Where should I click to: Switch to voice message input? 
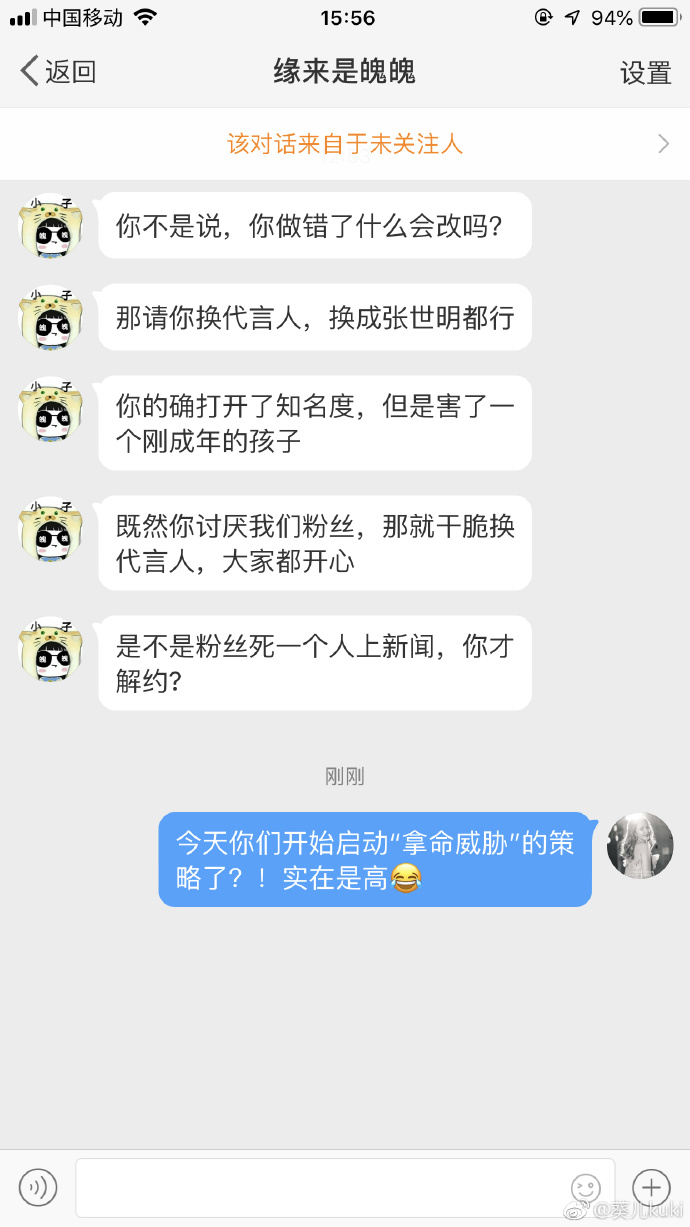[38, 1187]
